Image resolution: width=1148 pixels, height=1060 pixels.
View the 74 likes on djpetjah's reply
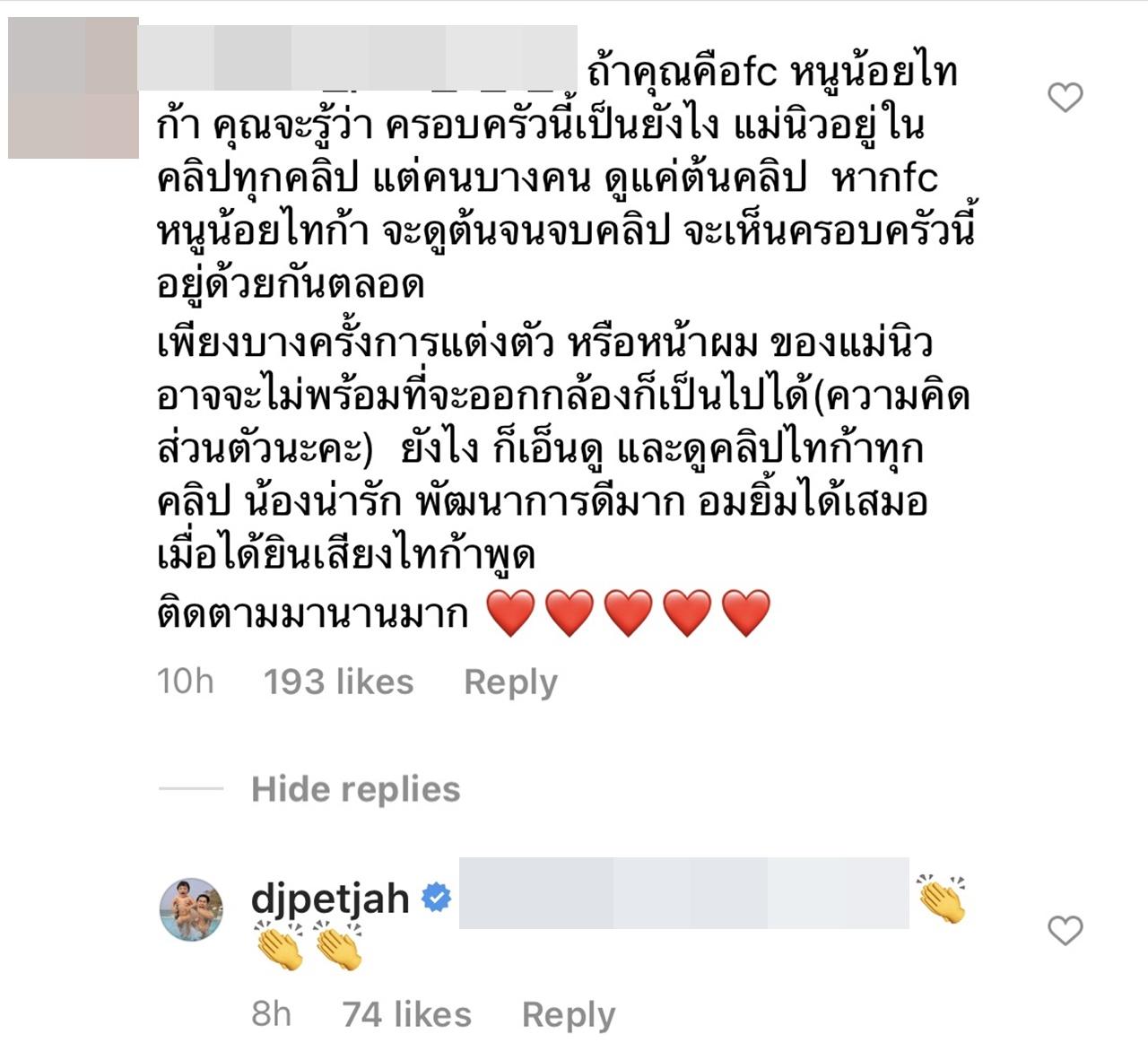click(x=406, y=1014)
